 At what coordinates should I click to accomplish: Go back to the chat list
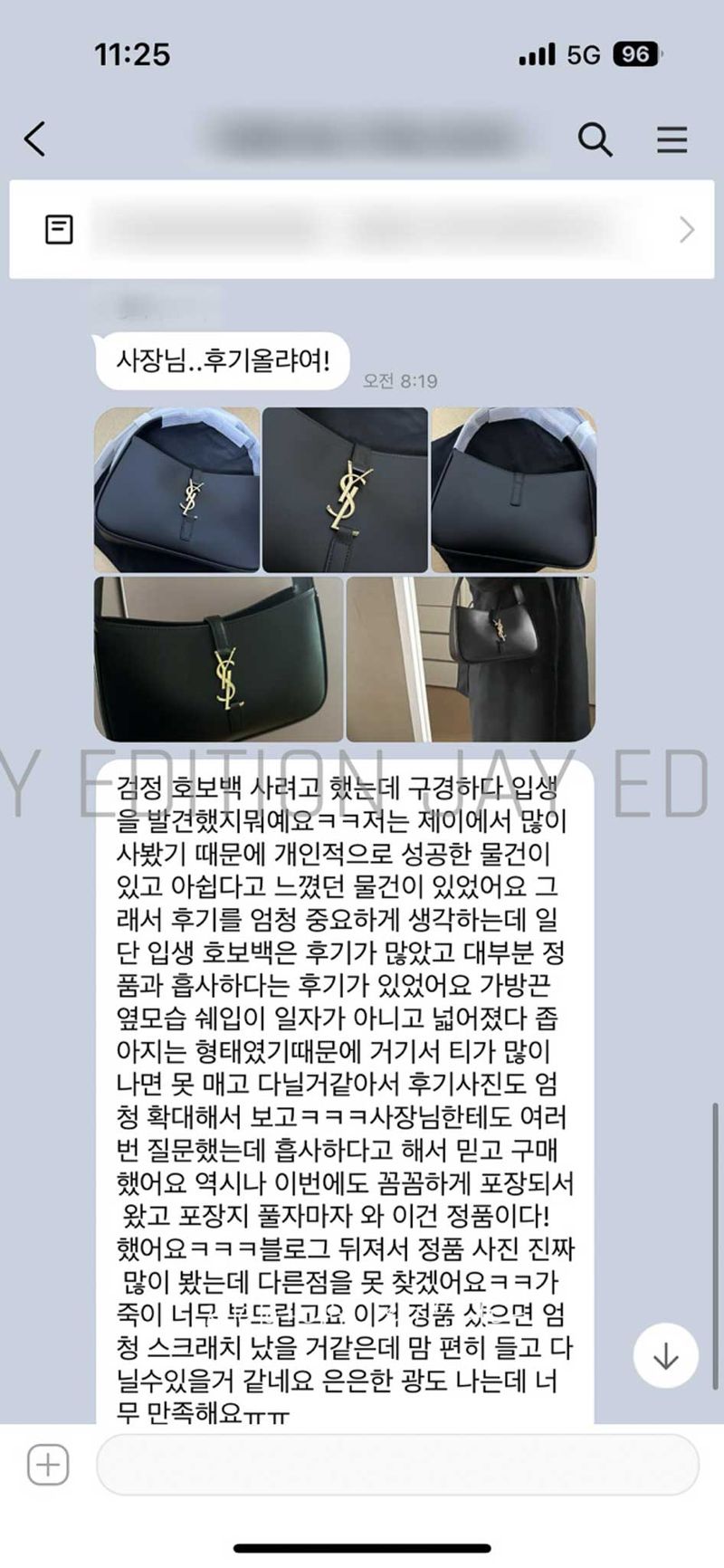click(x=34, y=139)
